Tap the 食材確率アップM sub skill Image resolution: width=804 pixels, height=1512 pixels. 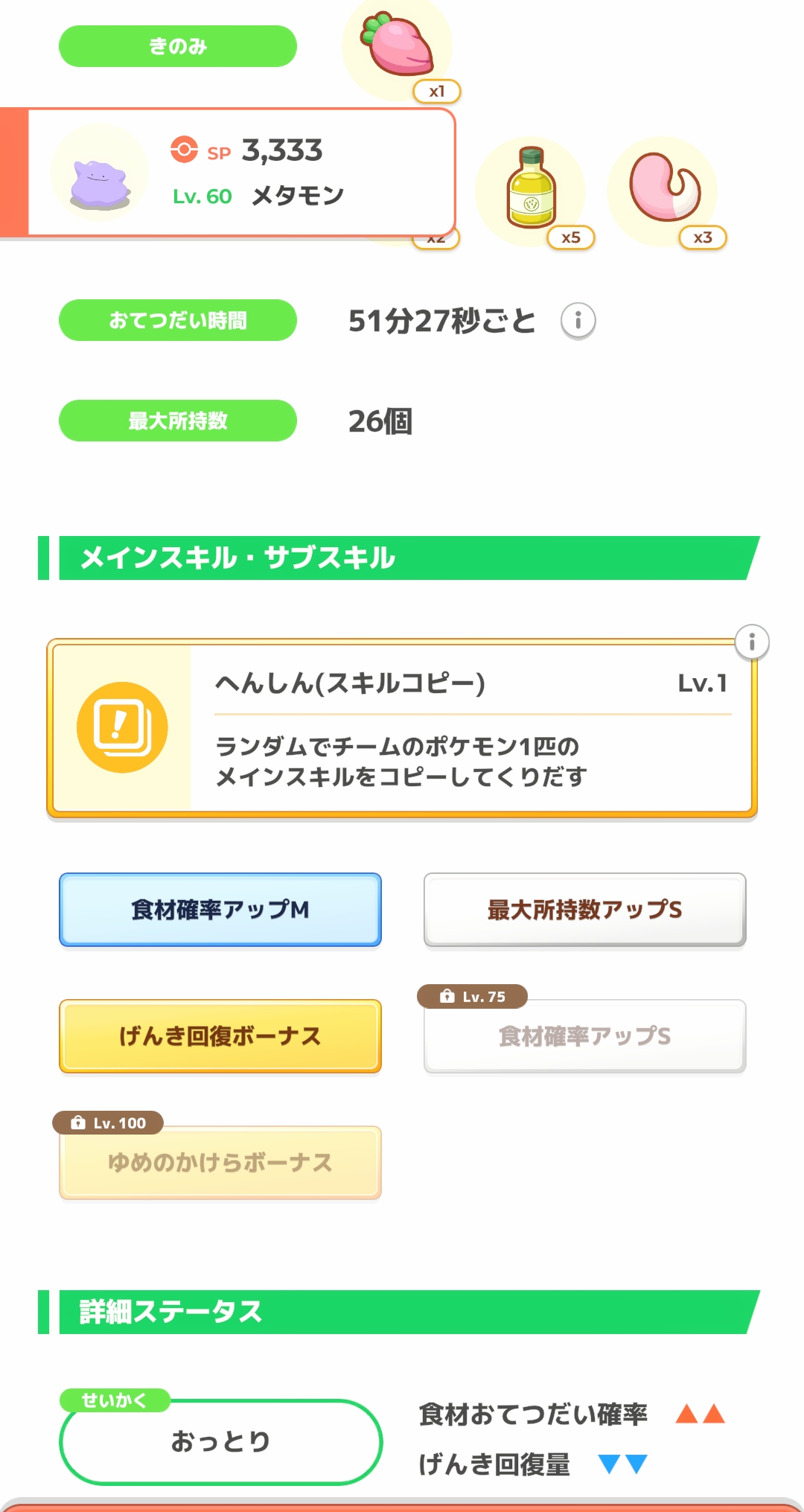pos(220,910)
